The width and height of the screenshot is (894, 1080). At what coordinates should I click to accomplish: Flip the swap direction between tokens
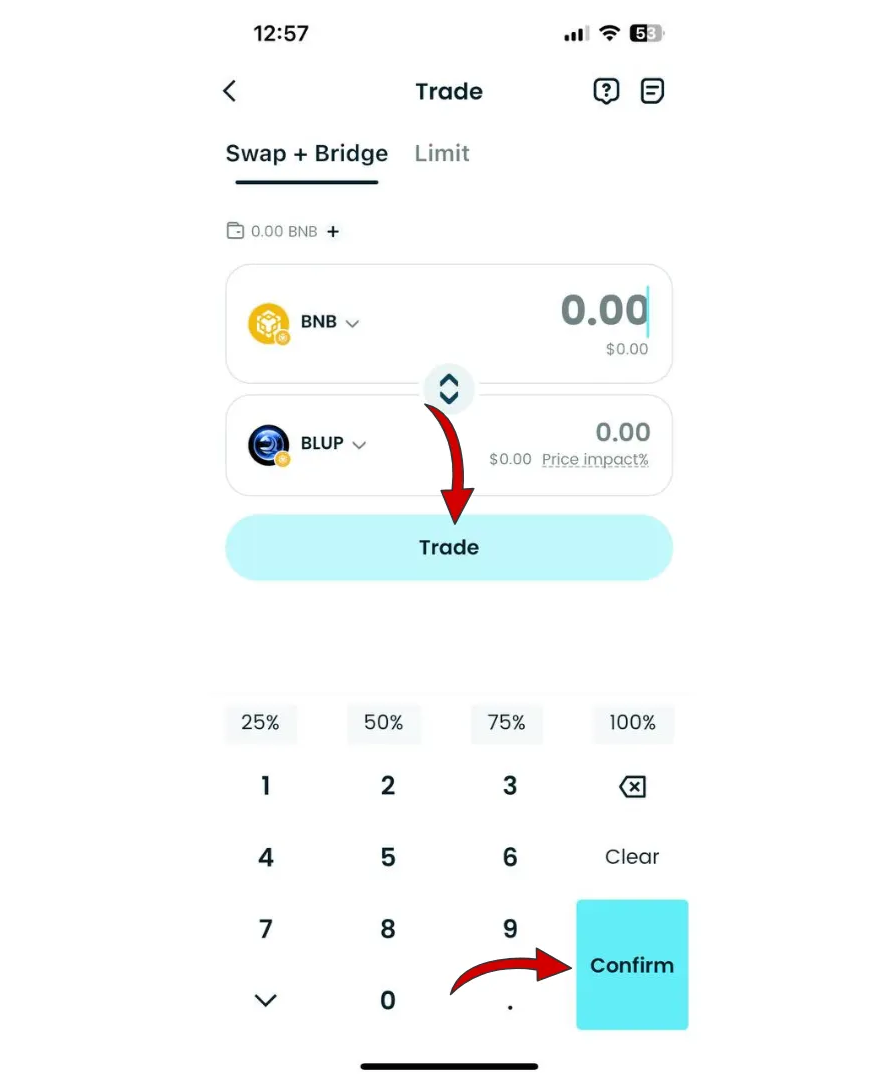click(449, 389)
